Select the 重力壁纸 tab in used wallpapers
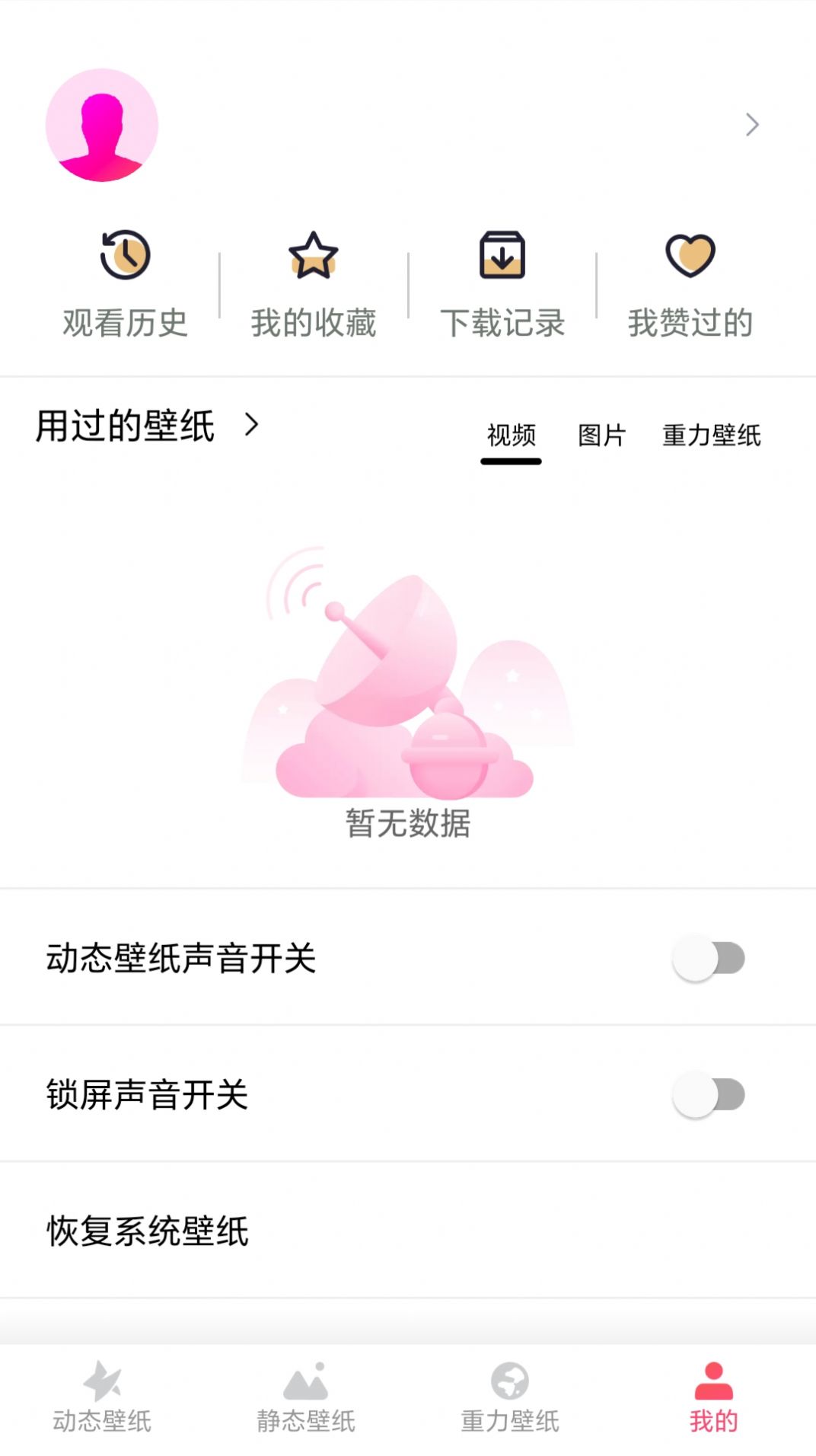The height and width of the screenshot is (1456, 816). click(x=712, y=436)
